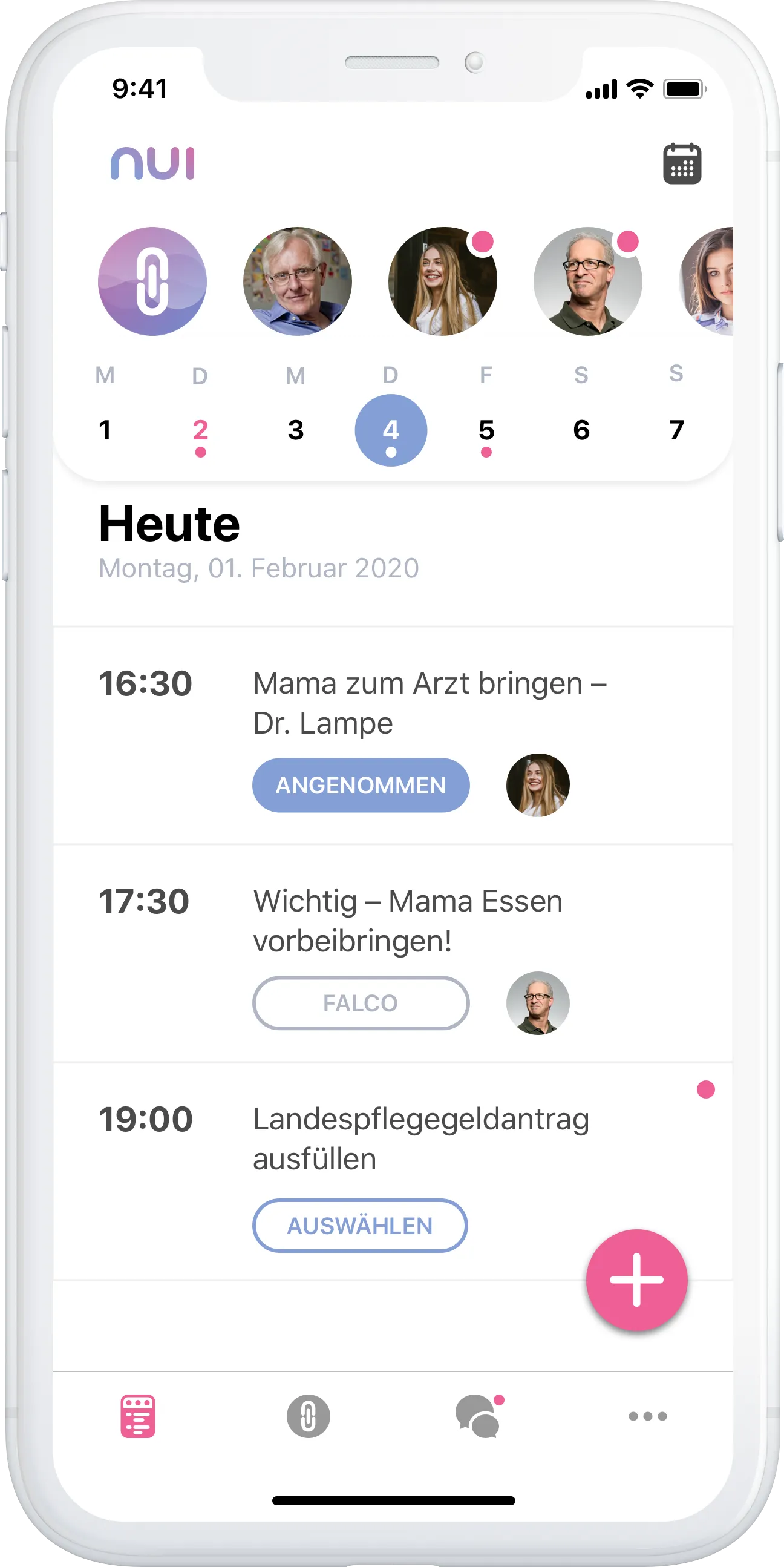Switch to the paperclip tab in the bottom bar
This screenshot has width=784, height=1567.
(x=309, y=1416)
